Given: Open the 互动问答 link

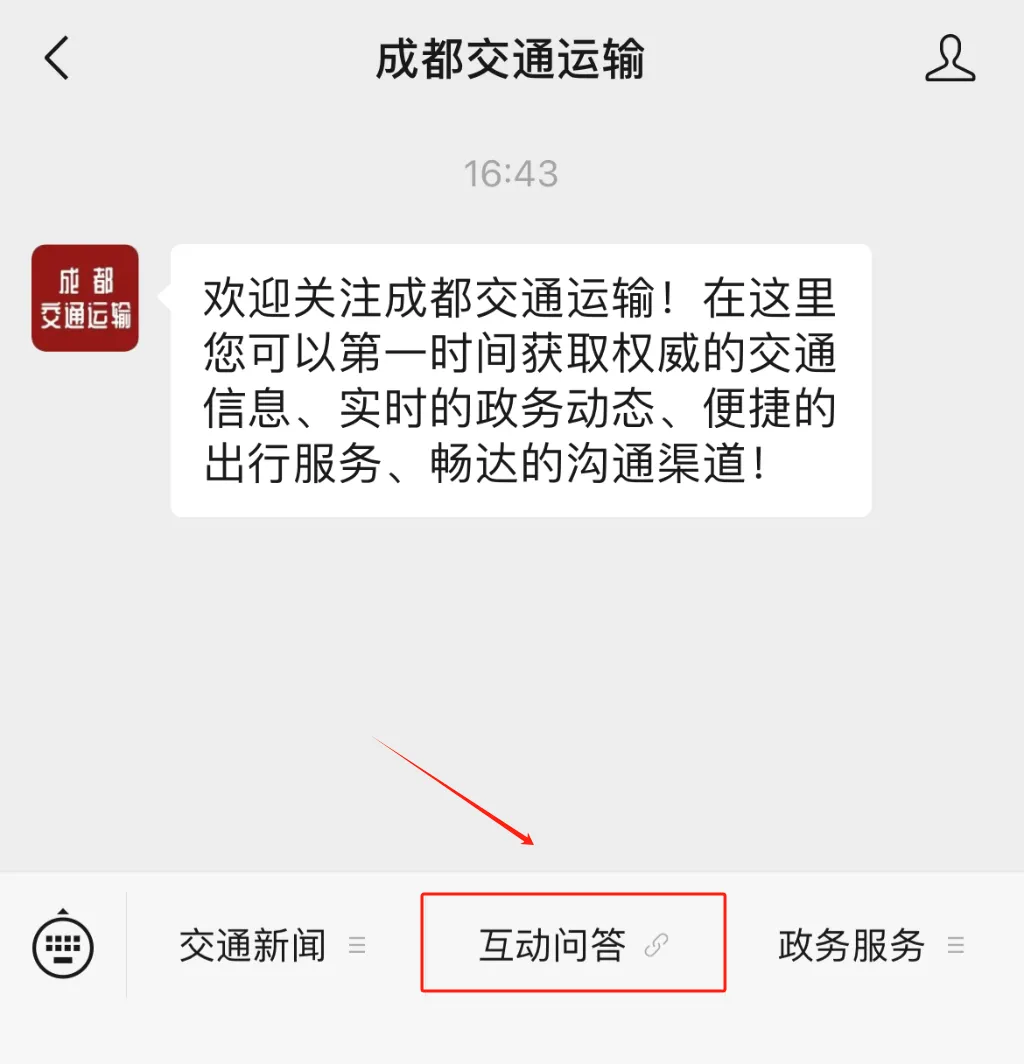Looking at the screenshot, I should 572,944.
